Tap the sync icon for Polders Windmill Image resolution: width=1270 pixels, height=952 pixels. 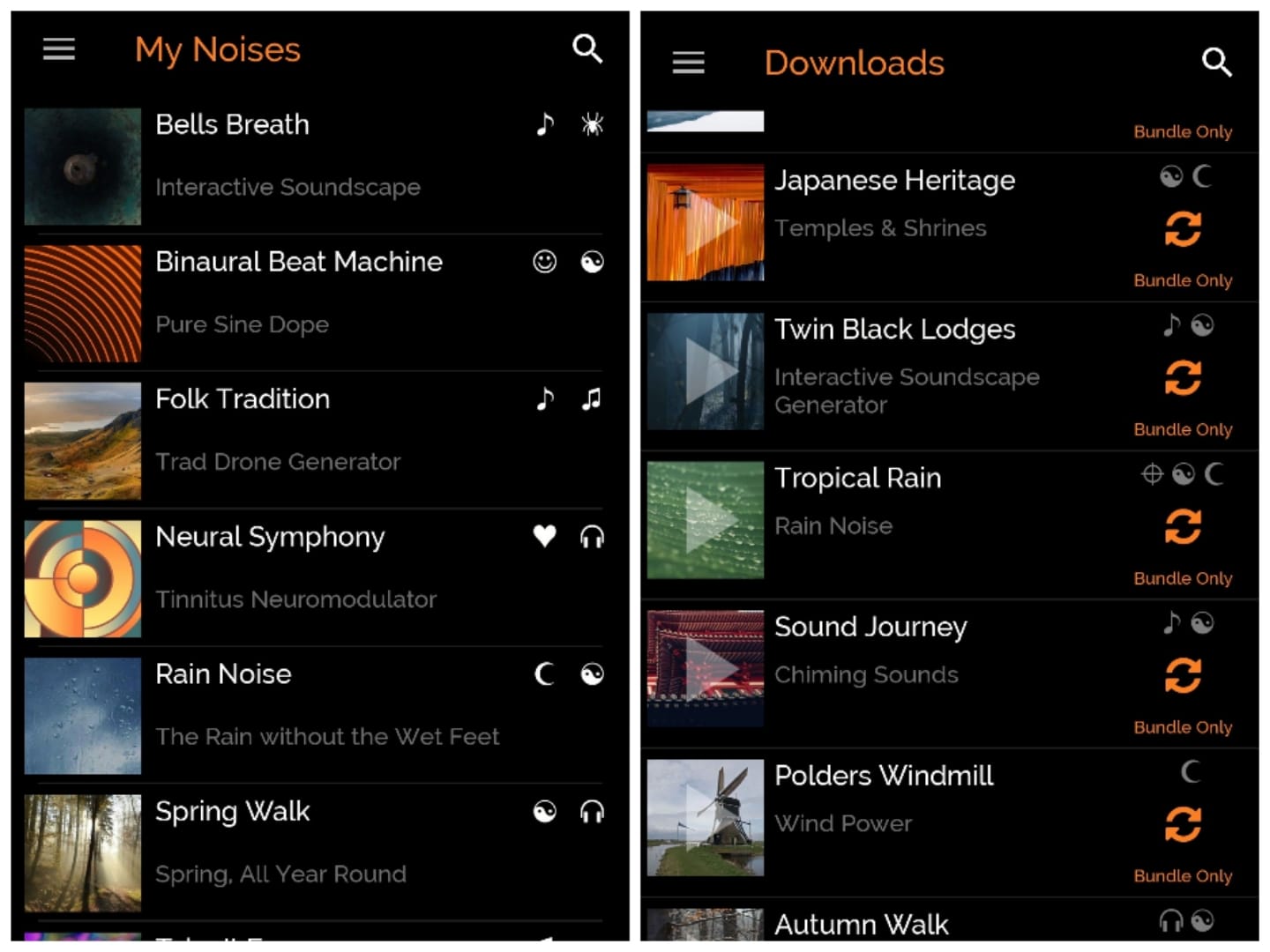click(x=1183, y=825)
